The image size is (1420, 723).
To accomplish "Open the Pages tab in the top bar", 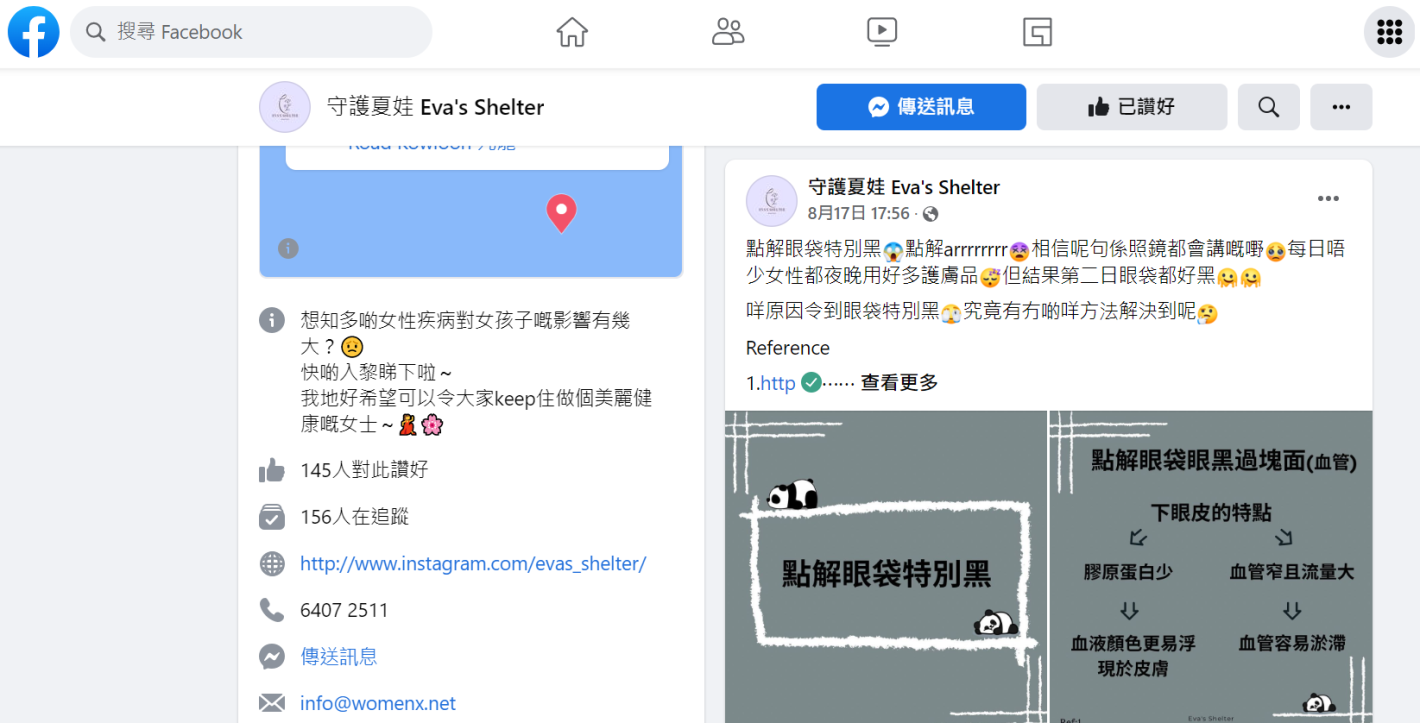I will [x=1037, y=32].
